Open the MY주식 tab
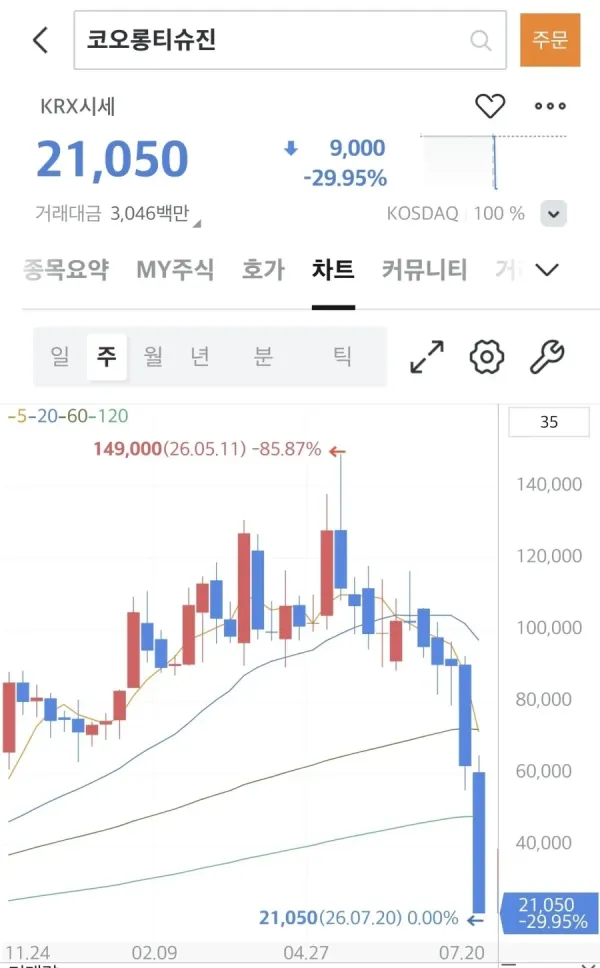Viewport: 600px width, 968px height. pos(175,270)
